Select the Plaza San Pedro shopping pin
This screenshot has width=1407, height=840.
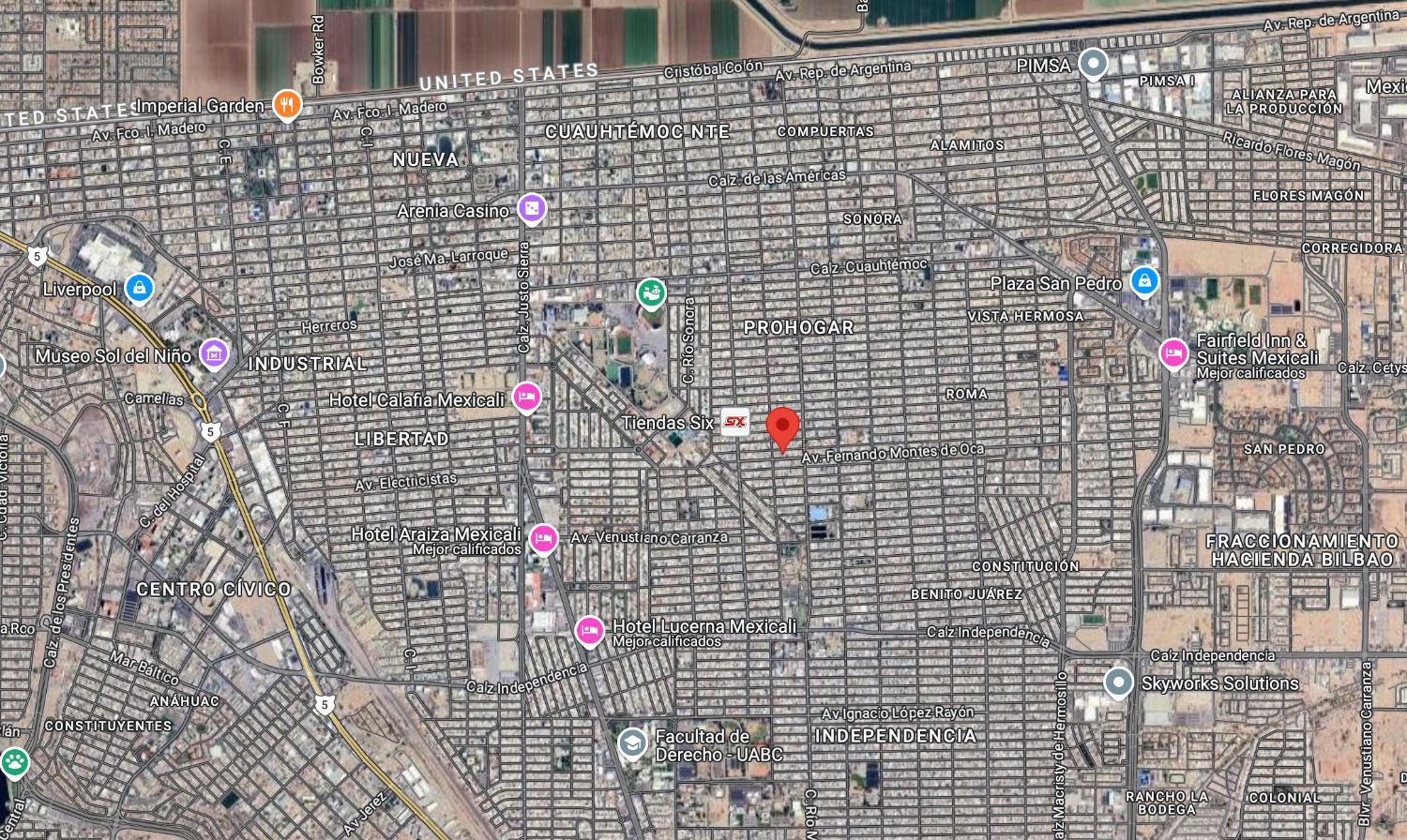coord(1143,279)
